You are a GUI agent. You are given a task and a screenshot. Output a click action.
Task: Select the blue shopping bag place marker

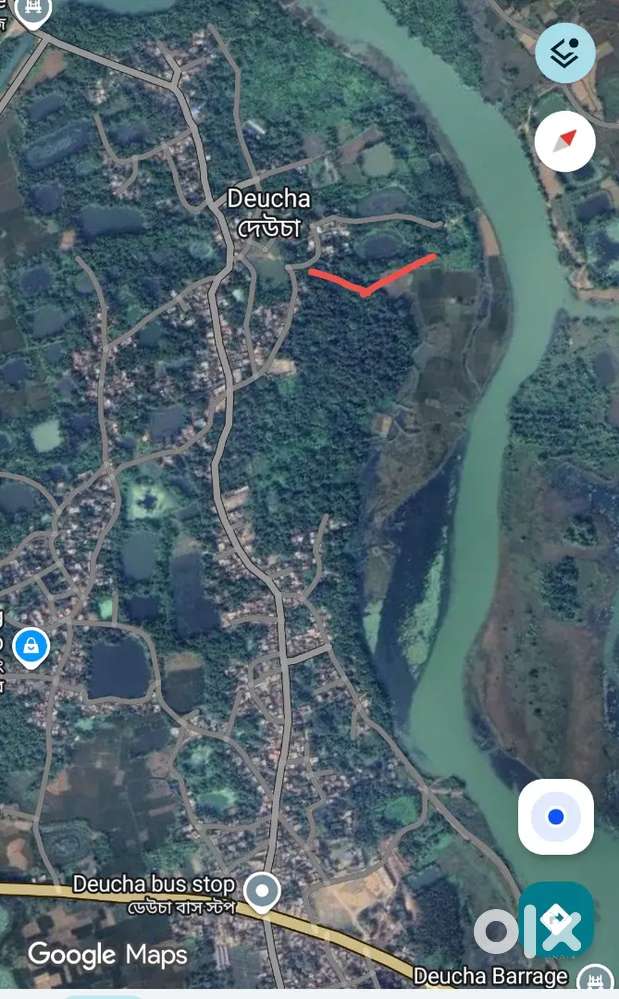(32, 647)
